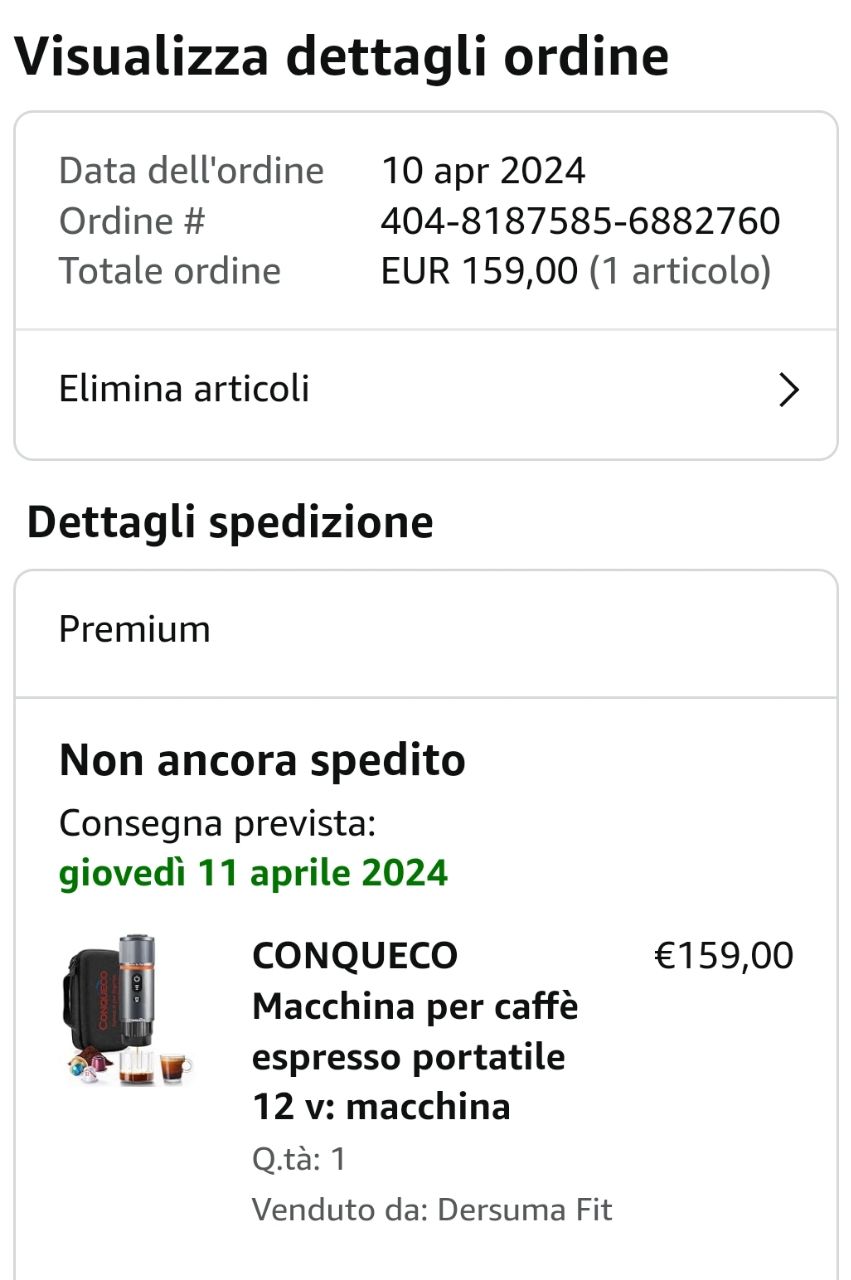
Task: Open the Elimina articoli row
Action: (x=425, y=389)
